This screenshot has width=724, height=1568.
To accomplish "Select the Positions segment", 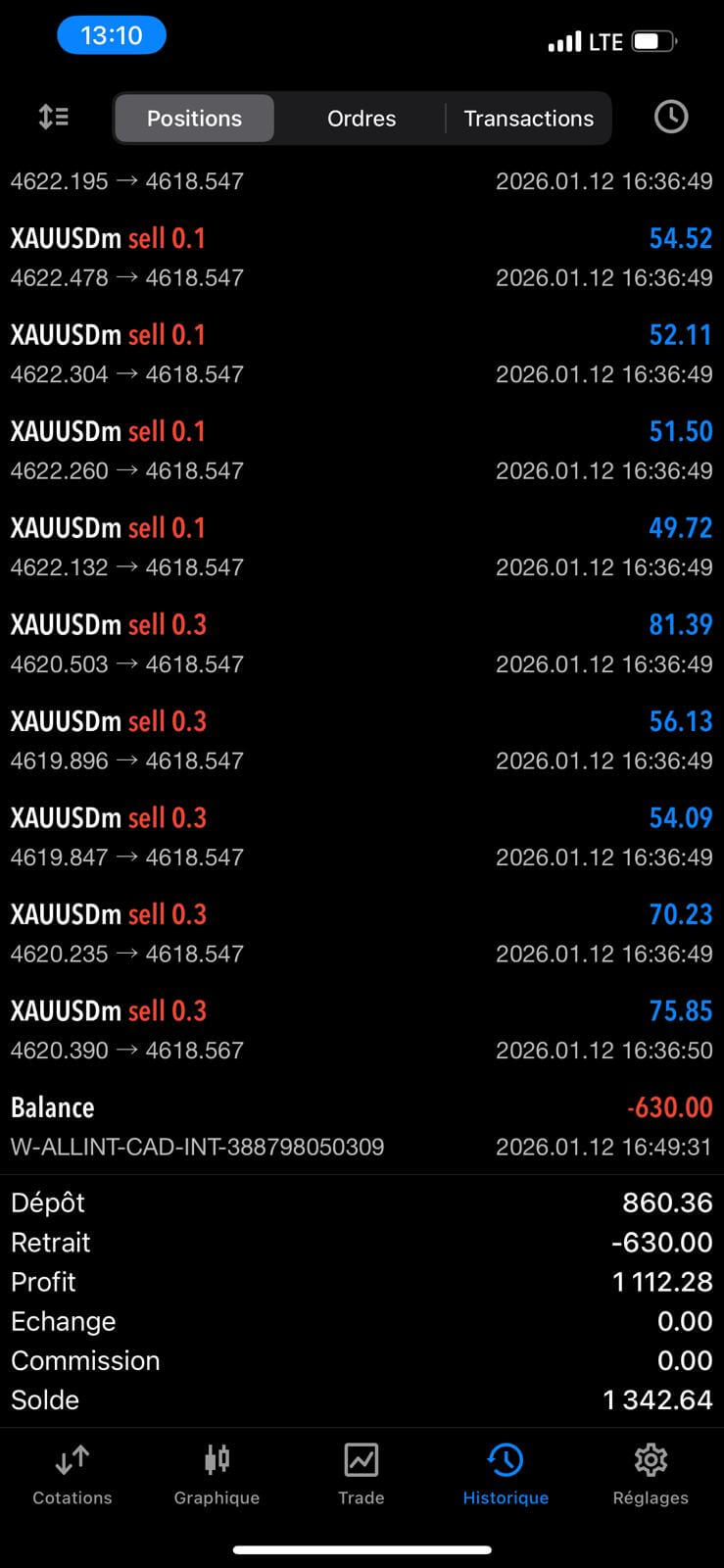I will pyautogui.click(x=194, y=119).
